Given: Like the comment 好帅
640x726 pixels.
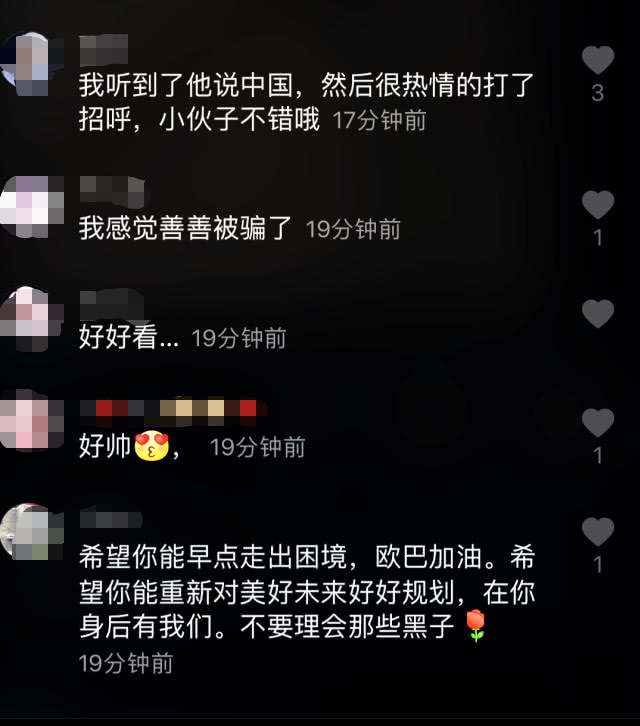Looking at the screenshot, I should click(x=597, y=423).
